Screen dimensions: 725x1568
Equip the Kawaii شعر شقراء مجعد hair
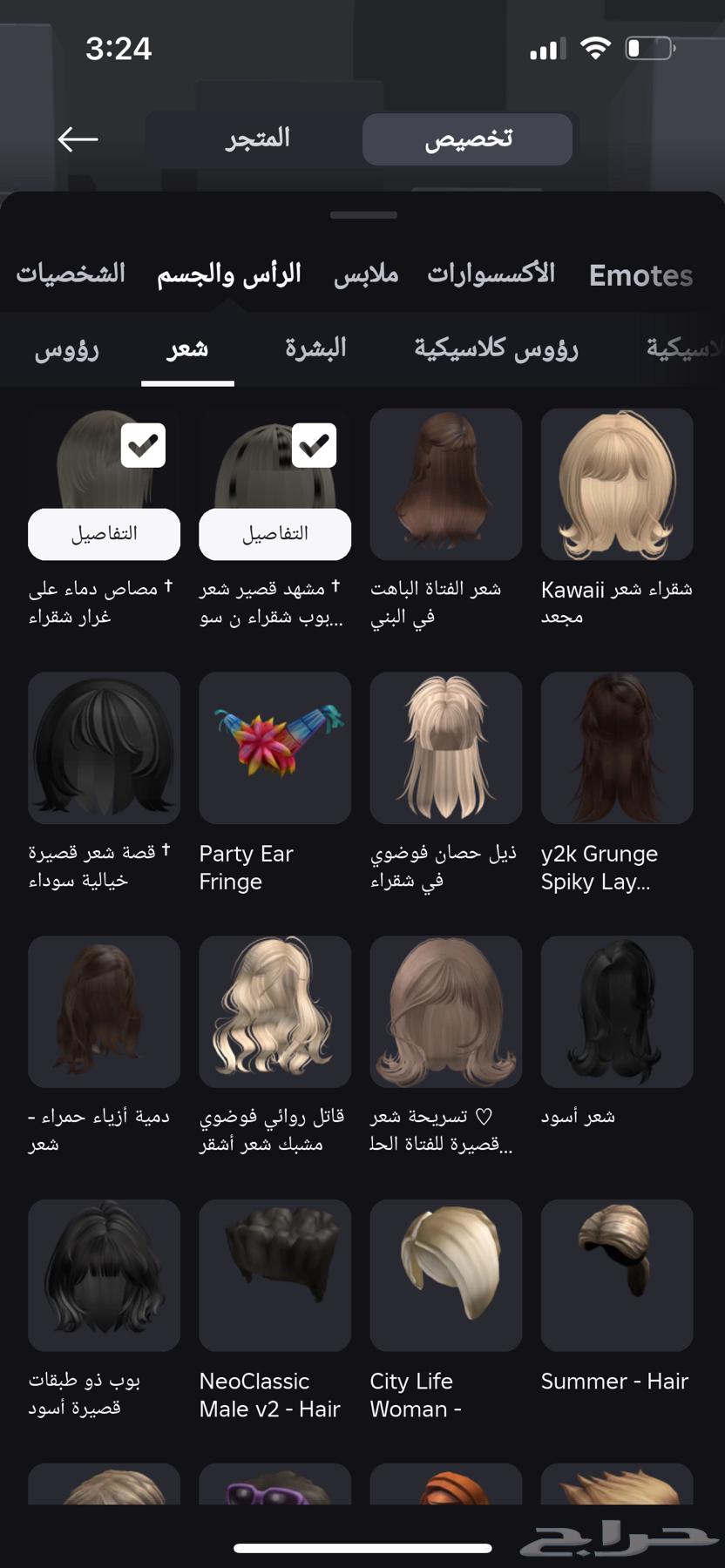click(617, 484)
